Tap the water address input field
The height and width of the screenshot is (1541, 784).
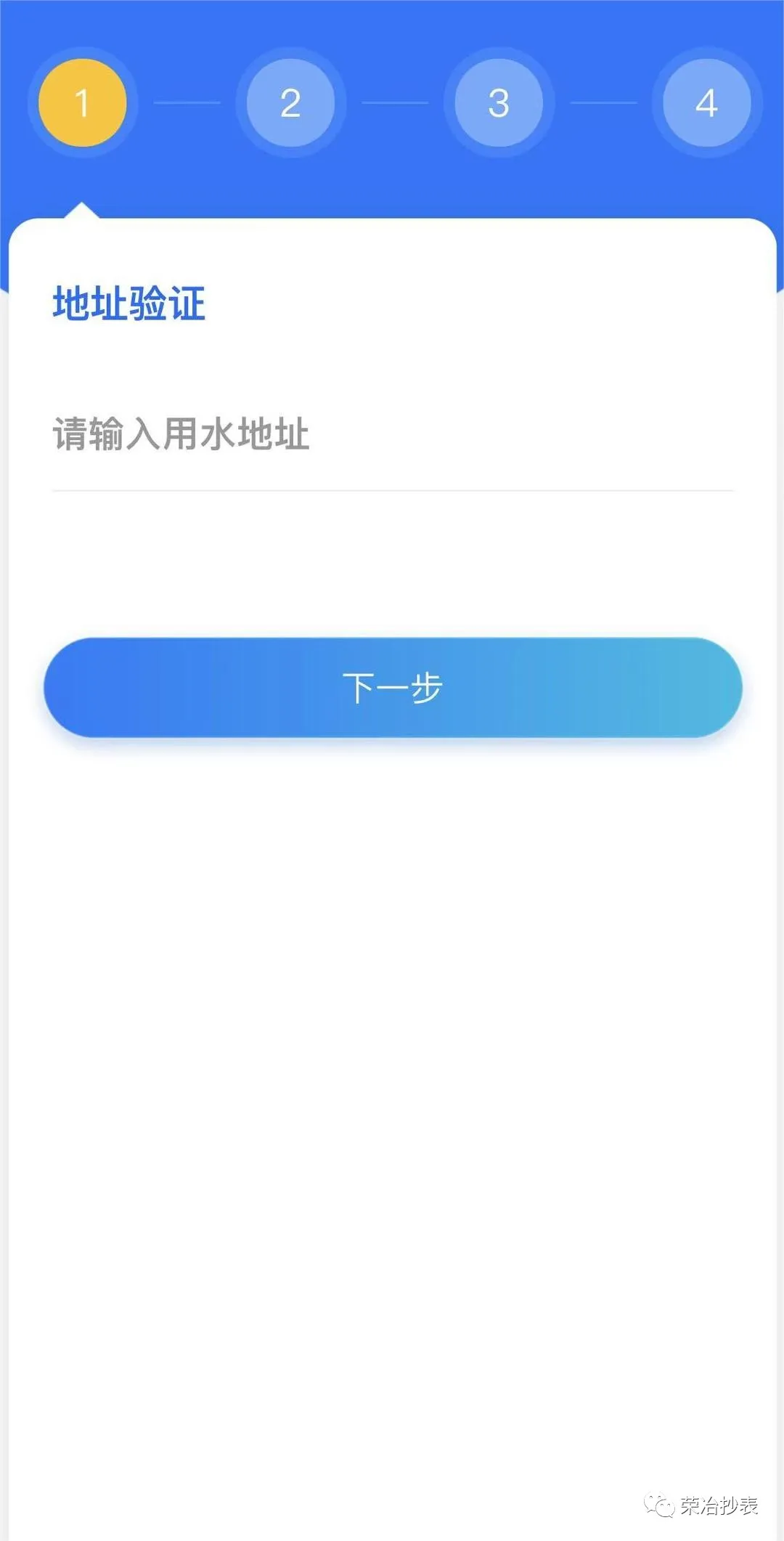[x=392, y=435]
